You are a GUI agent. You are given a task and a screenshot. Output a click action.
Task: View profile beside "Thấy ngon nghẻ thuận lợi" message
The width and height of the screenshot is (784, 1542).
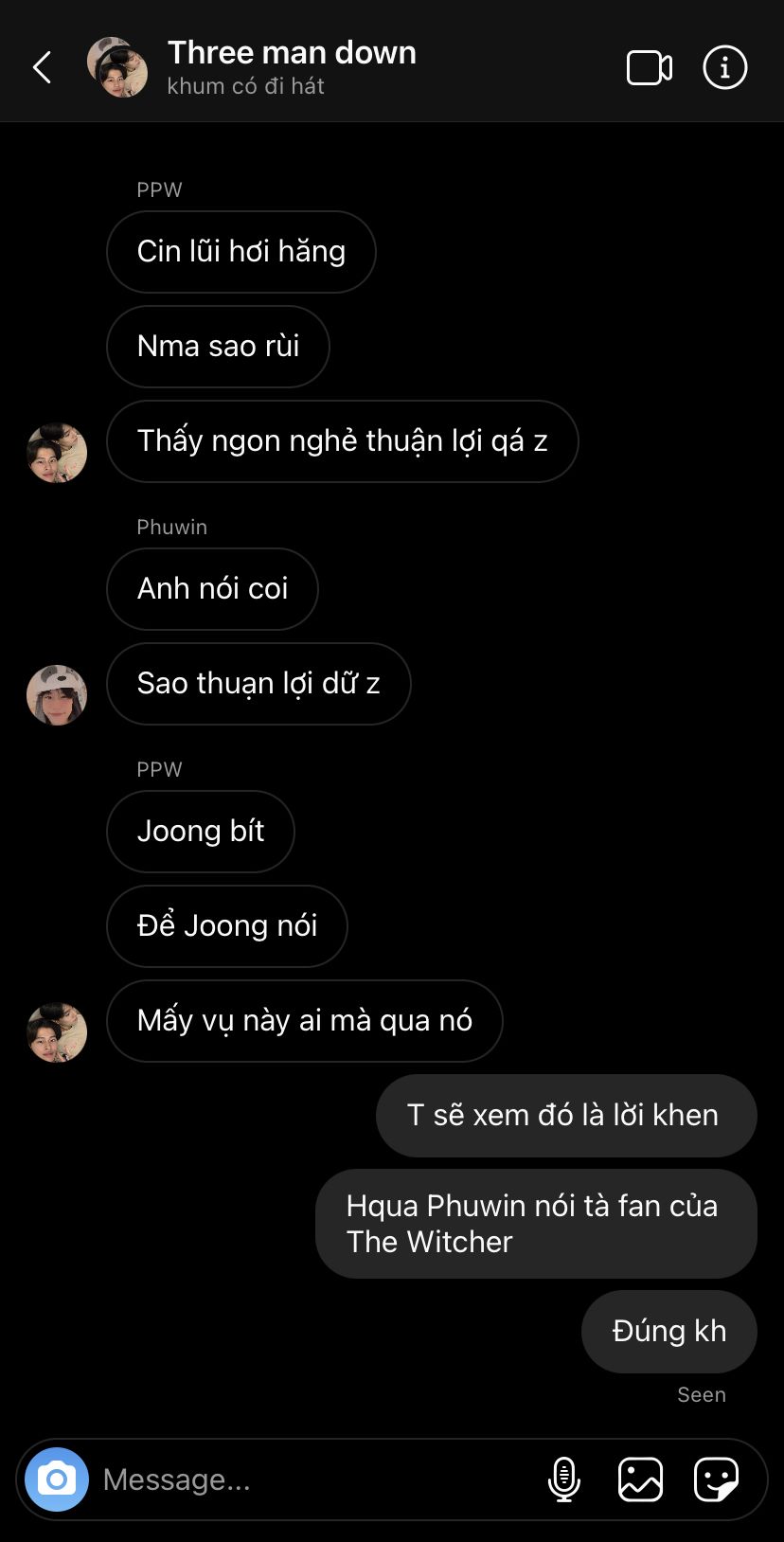coord(57,453)
